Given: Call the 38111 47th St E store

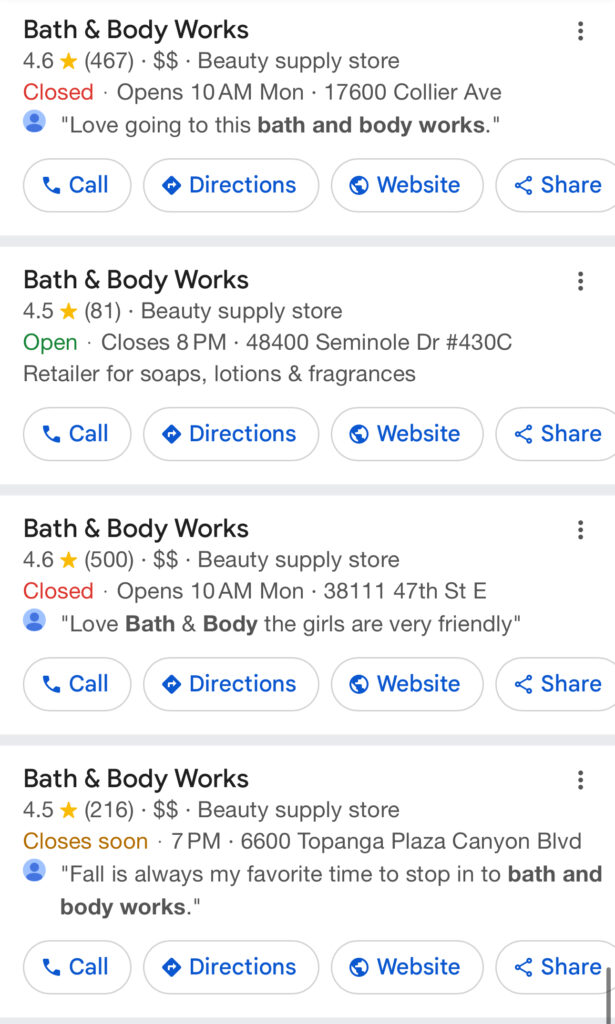Looking at the screenshot, I should coord(77,684).
